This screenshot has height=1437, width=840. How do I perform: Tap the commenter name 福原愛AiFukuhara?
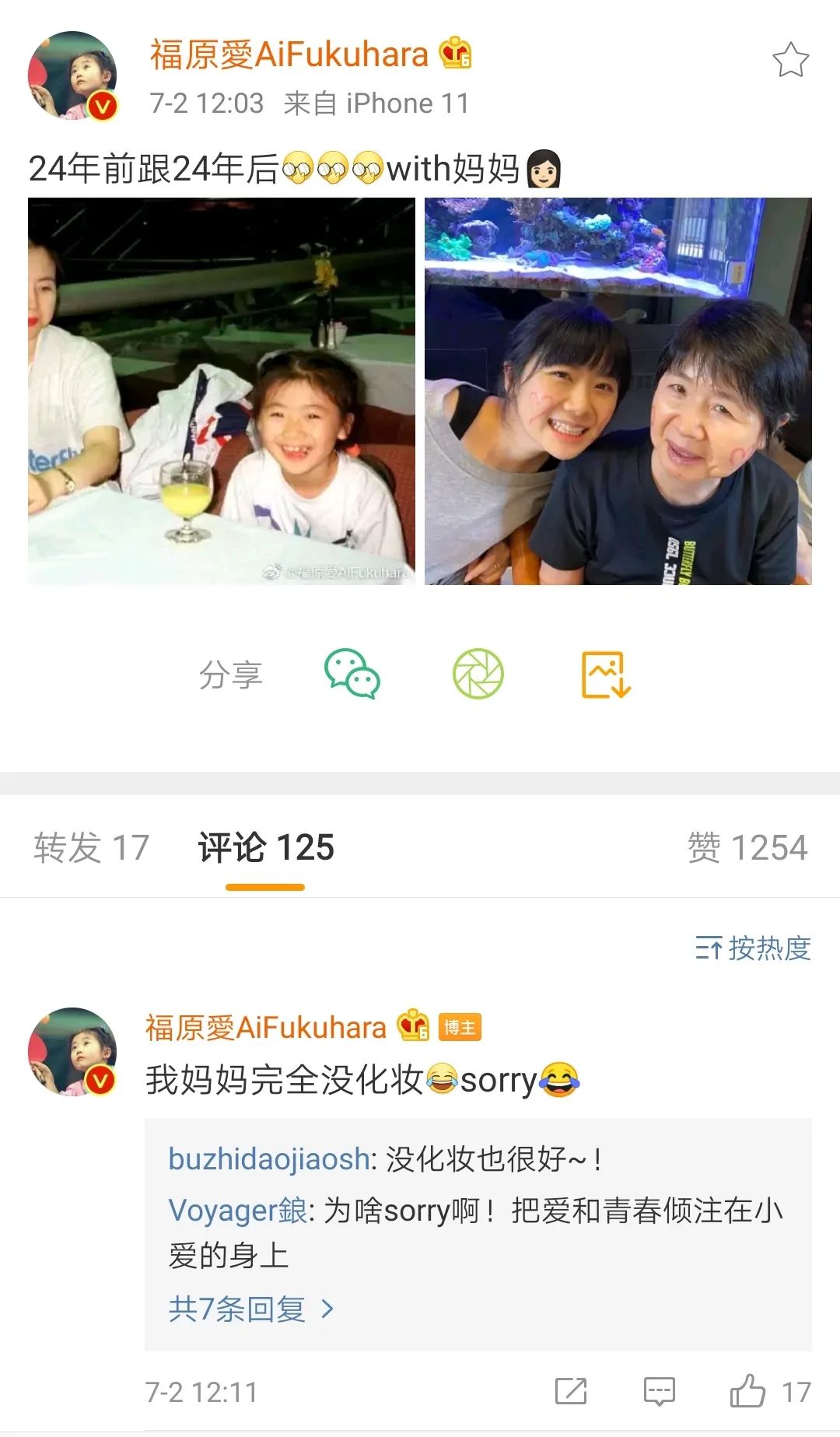tap(265, 1028)
